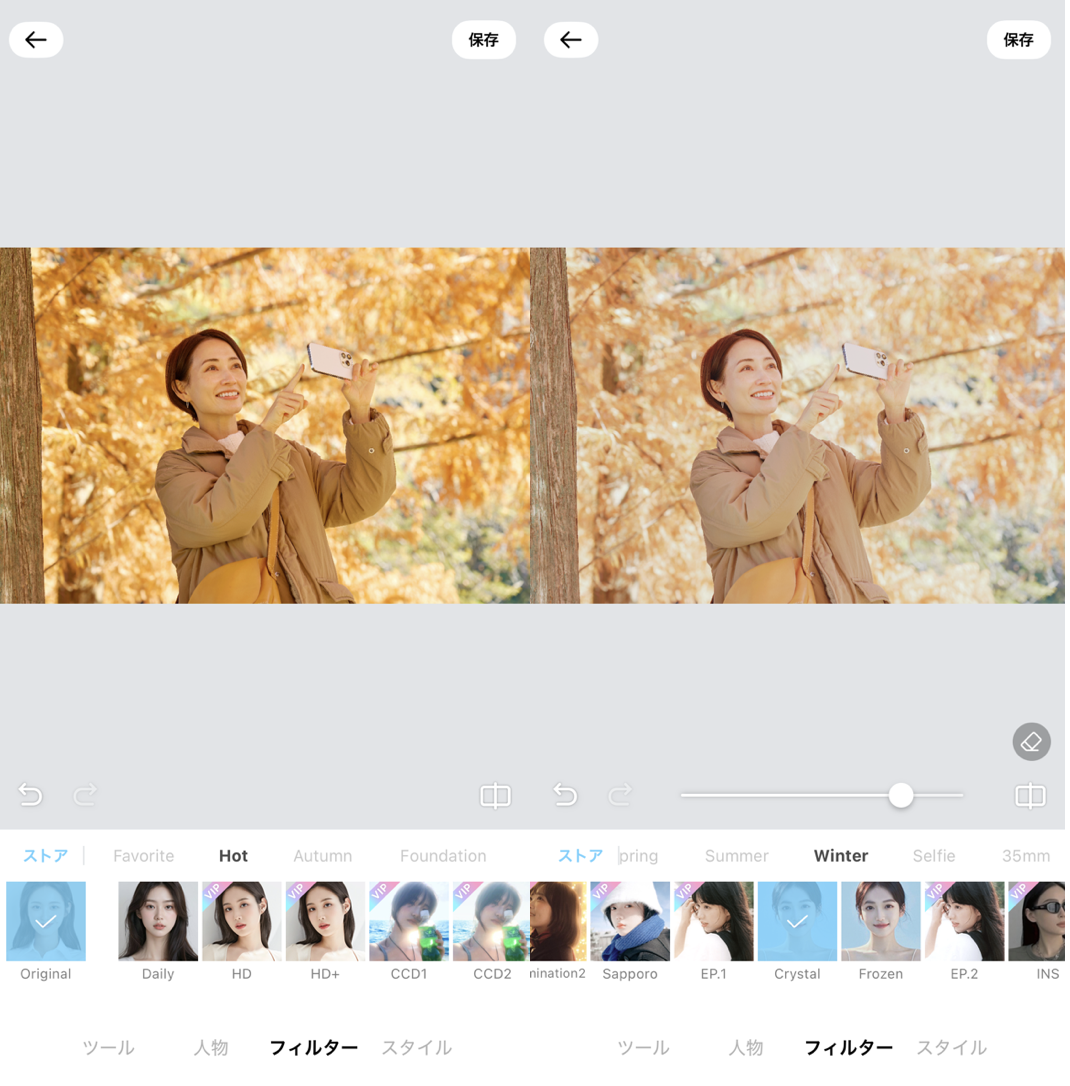This screenshot has height=1086, width=1070.
Task: Switch to the Hot filter category
Action: pos(233,857)
